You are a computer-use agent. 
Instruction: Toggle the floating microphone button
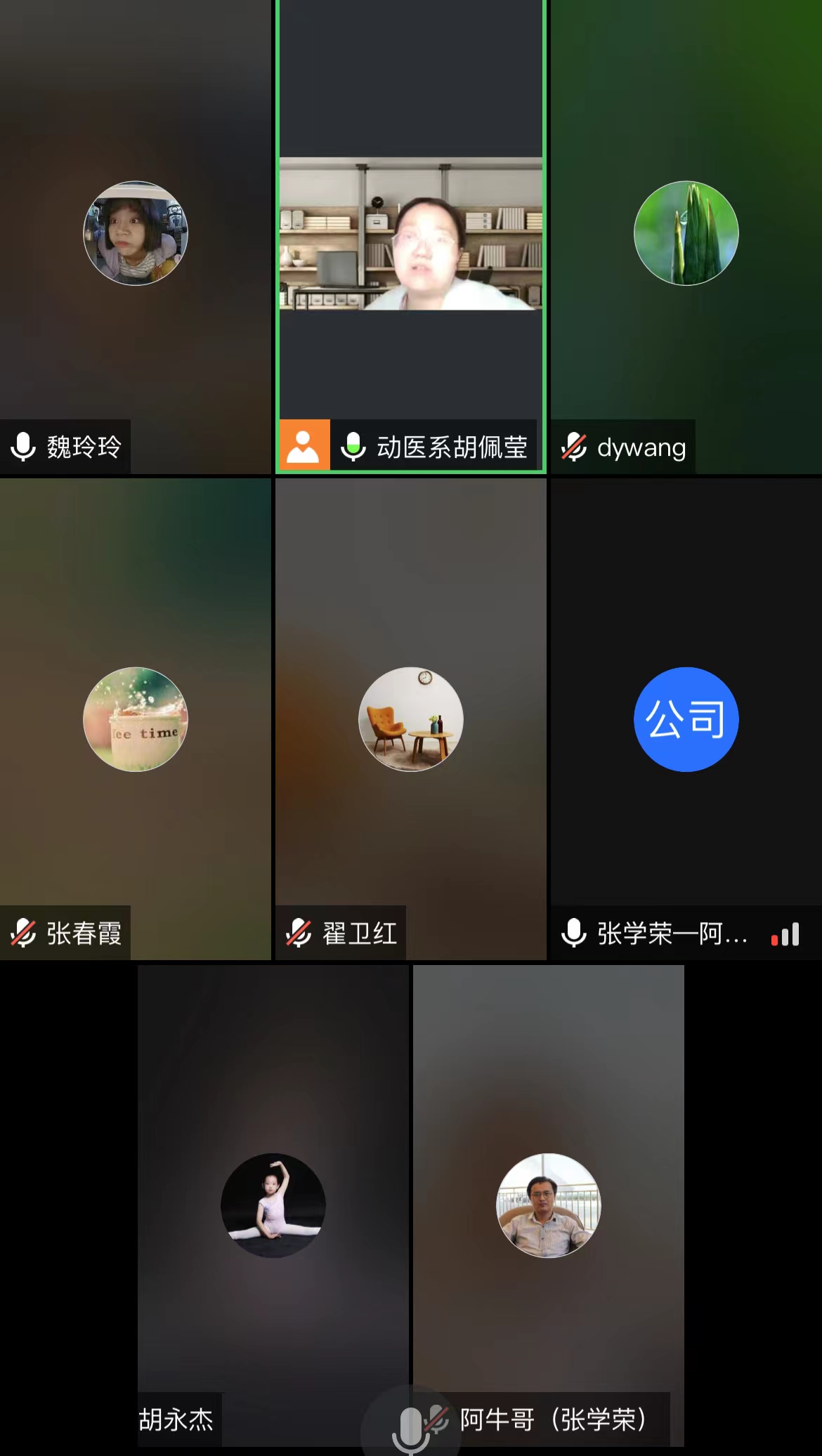[x=410, y=1426]
